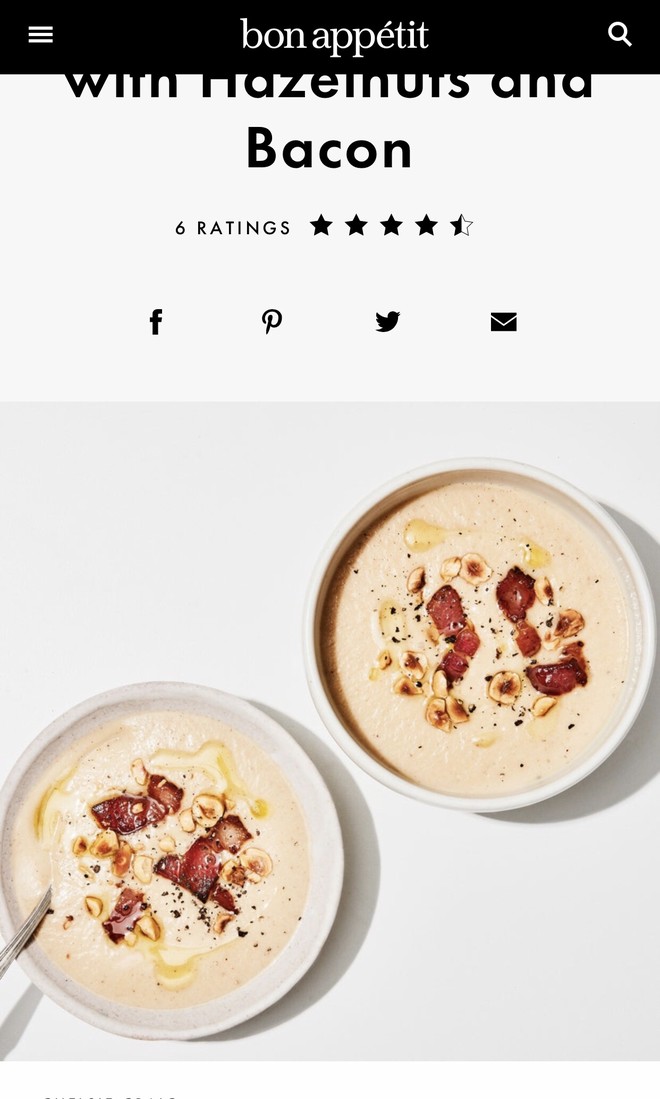Open the hamburger navigation menu
Screen dimensions: 660x1099
tap(40, 35)
